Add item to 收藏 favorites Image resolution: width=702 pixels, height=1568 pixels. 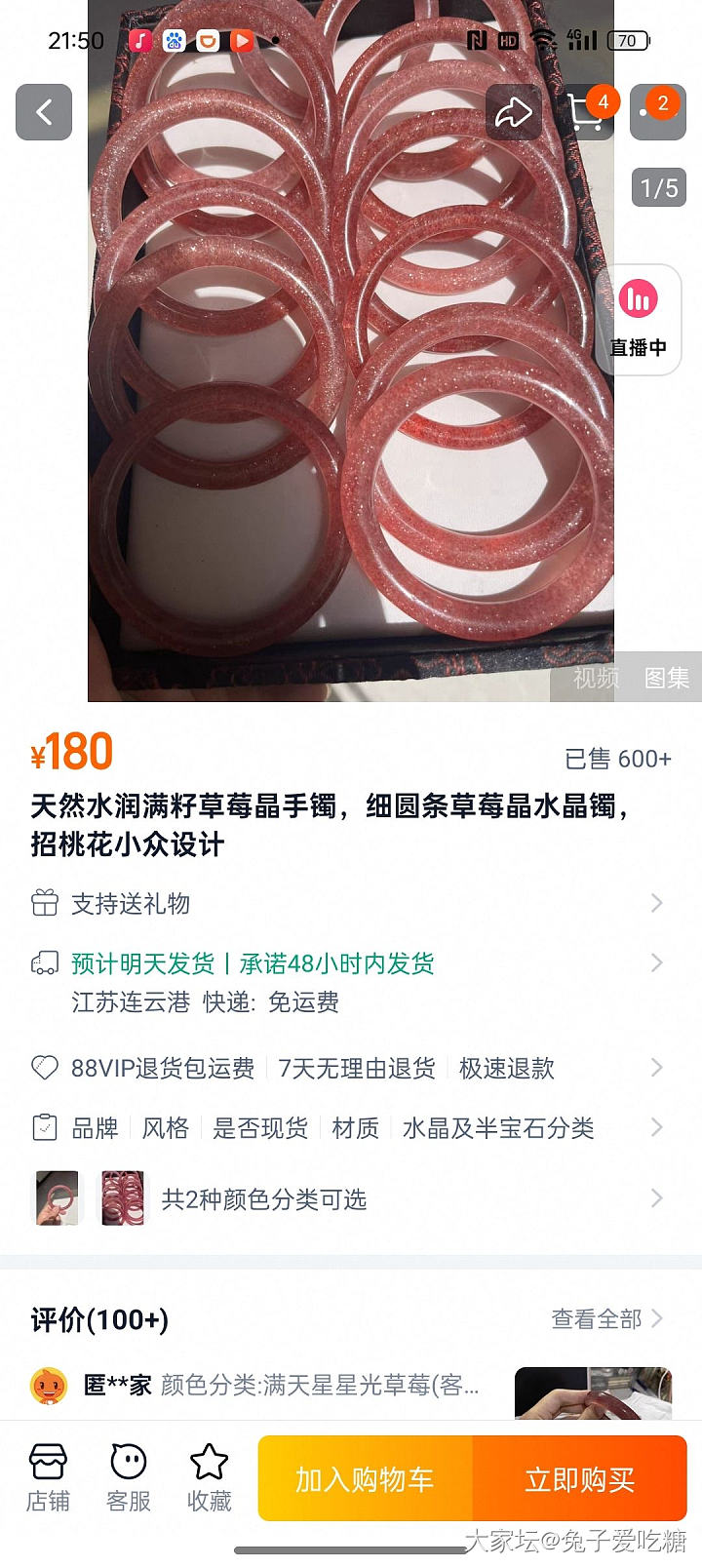click(x=209, y=1478)
